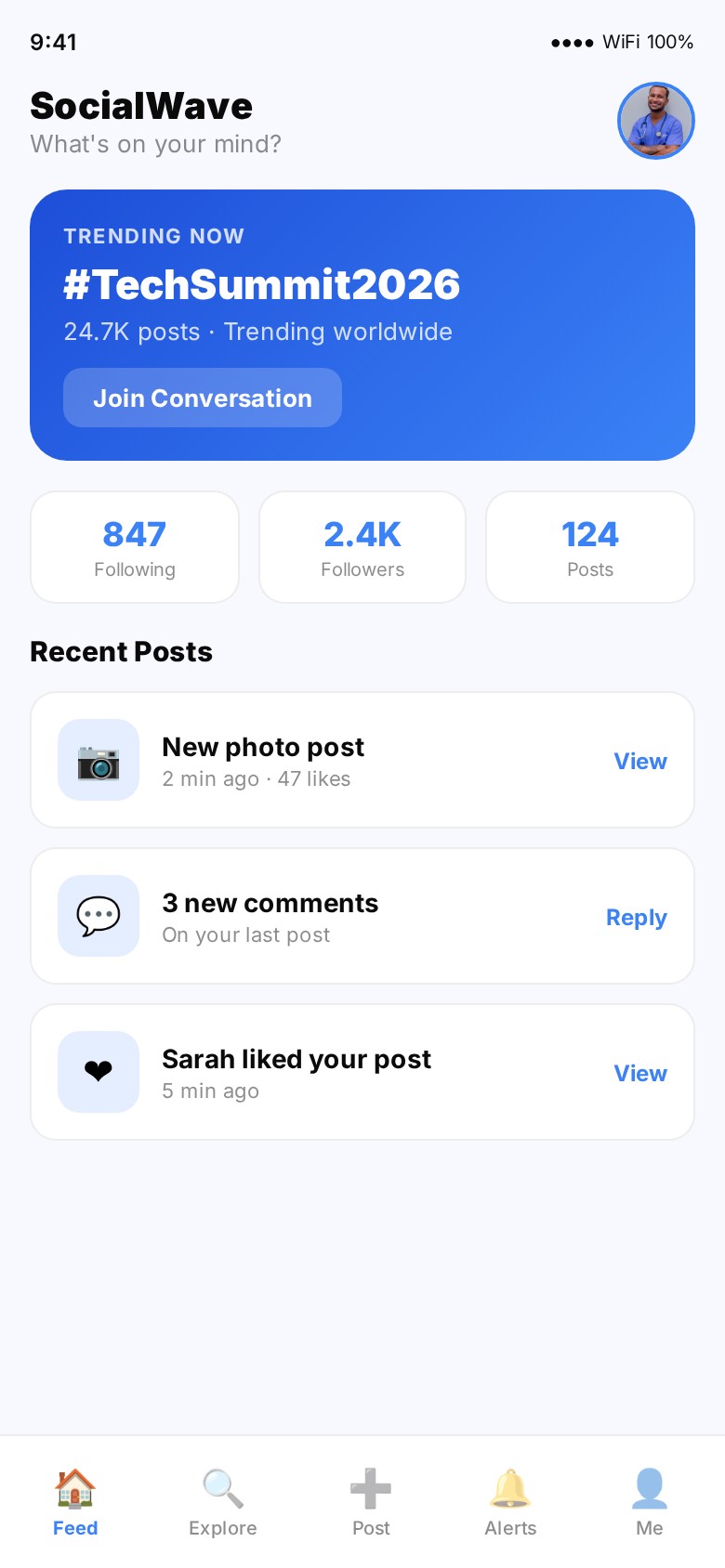725x1568 pixels.
Task: View Sarah's like on your post
Action: tap(640, 1073)
